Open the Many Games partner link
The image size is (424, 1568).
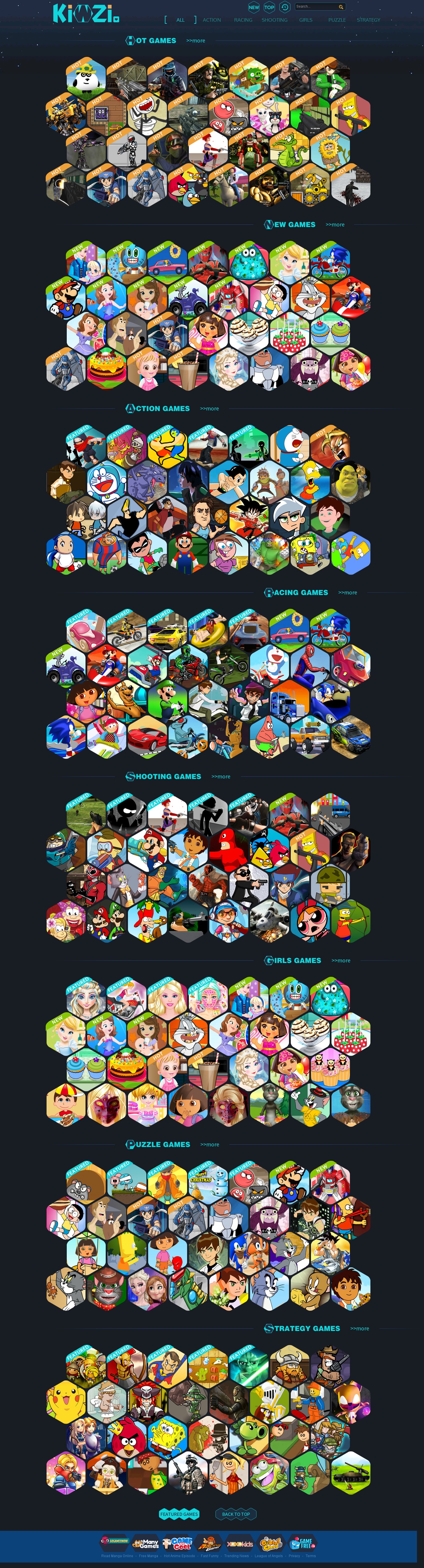146,1543
